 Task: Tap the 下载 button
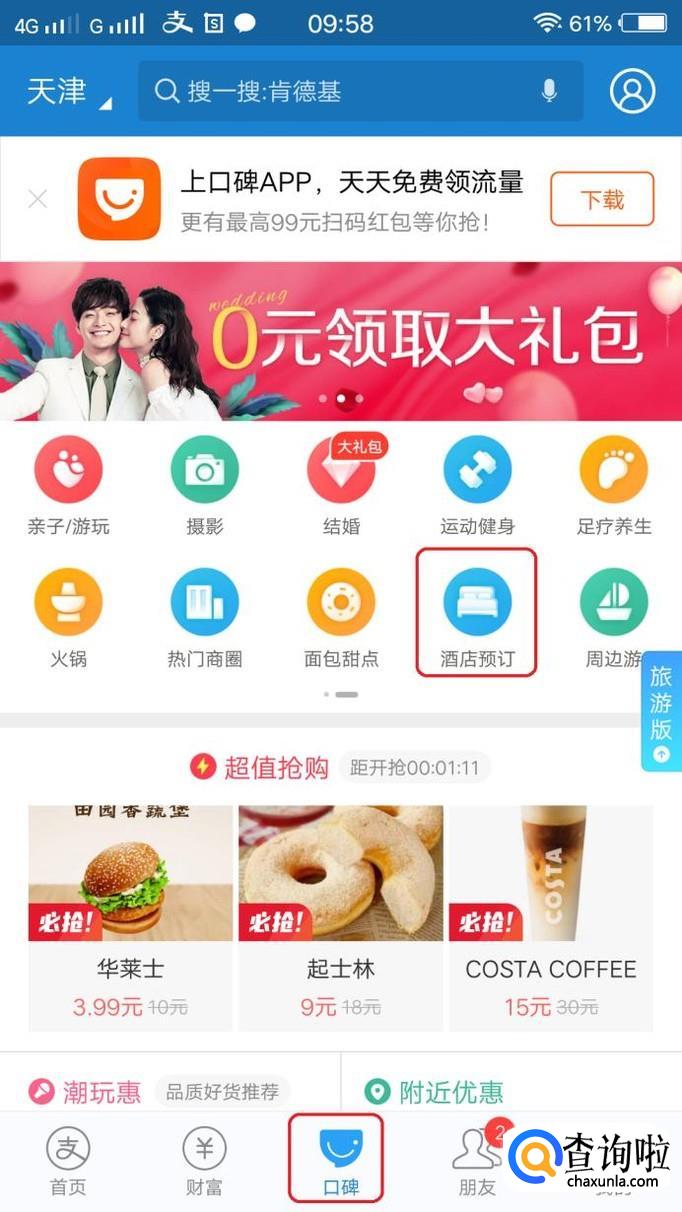pos(602,199)
